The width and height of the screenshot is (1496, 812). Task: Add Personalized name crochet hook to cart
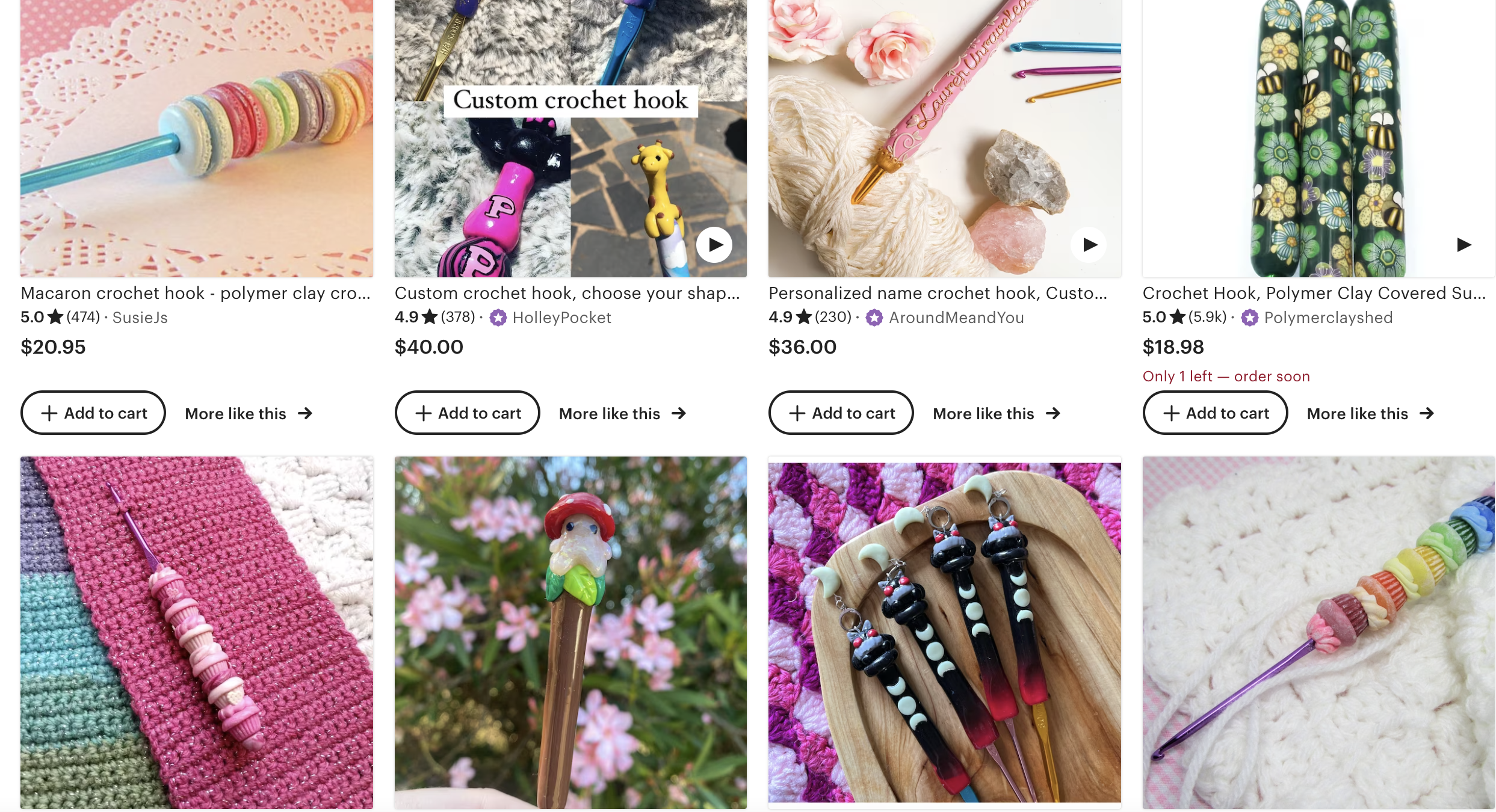841,413
